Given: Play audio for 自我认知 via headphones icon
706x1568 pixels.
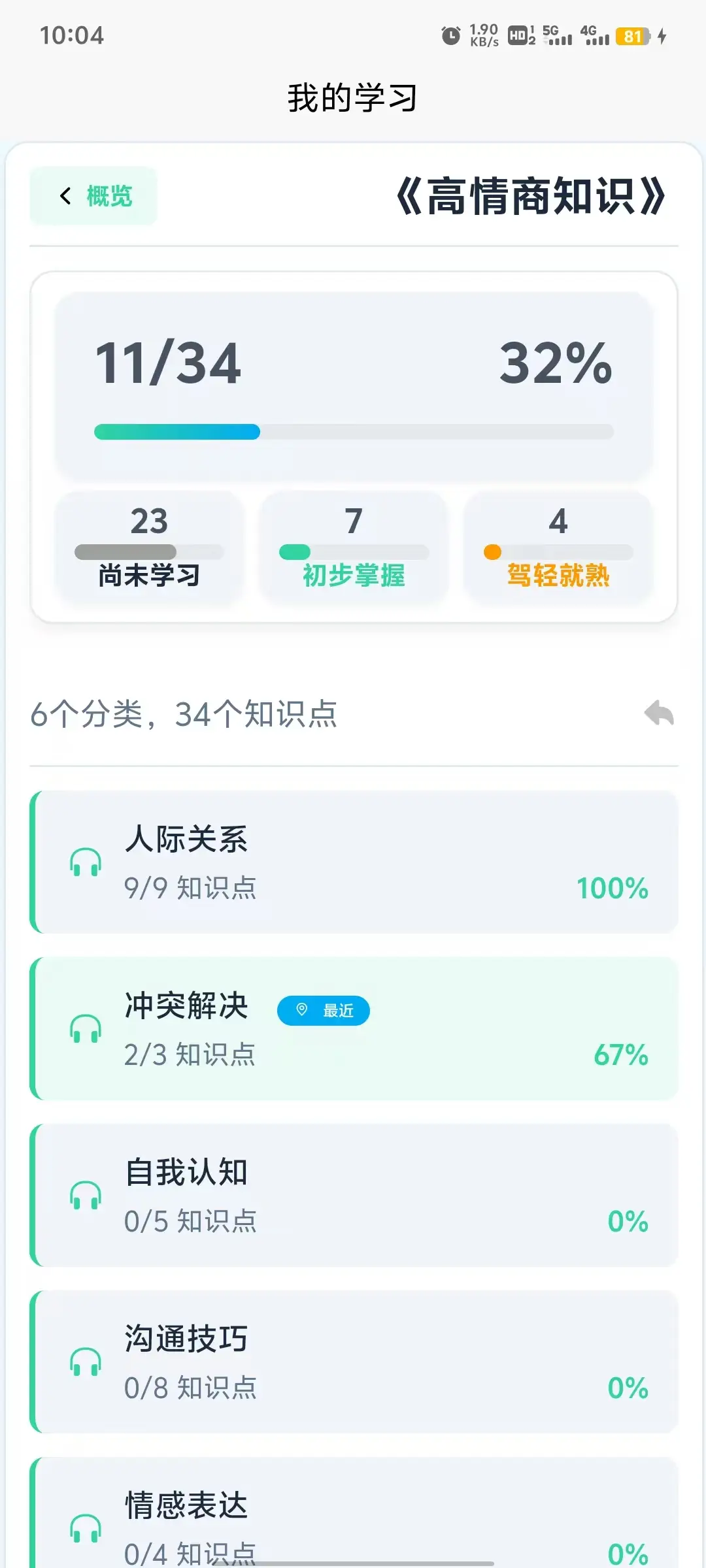Looking at the screenshot, I should 86,1196.
